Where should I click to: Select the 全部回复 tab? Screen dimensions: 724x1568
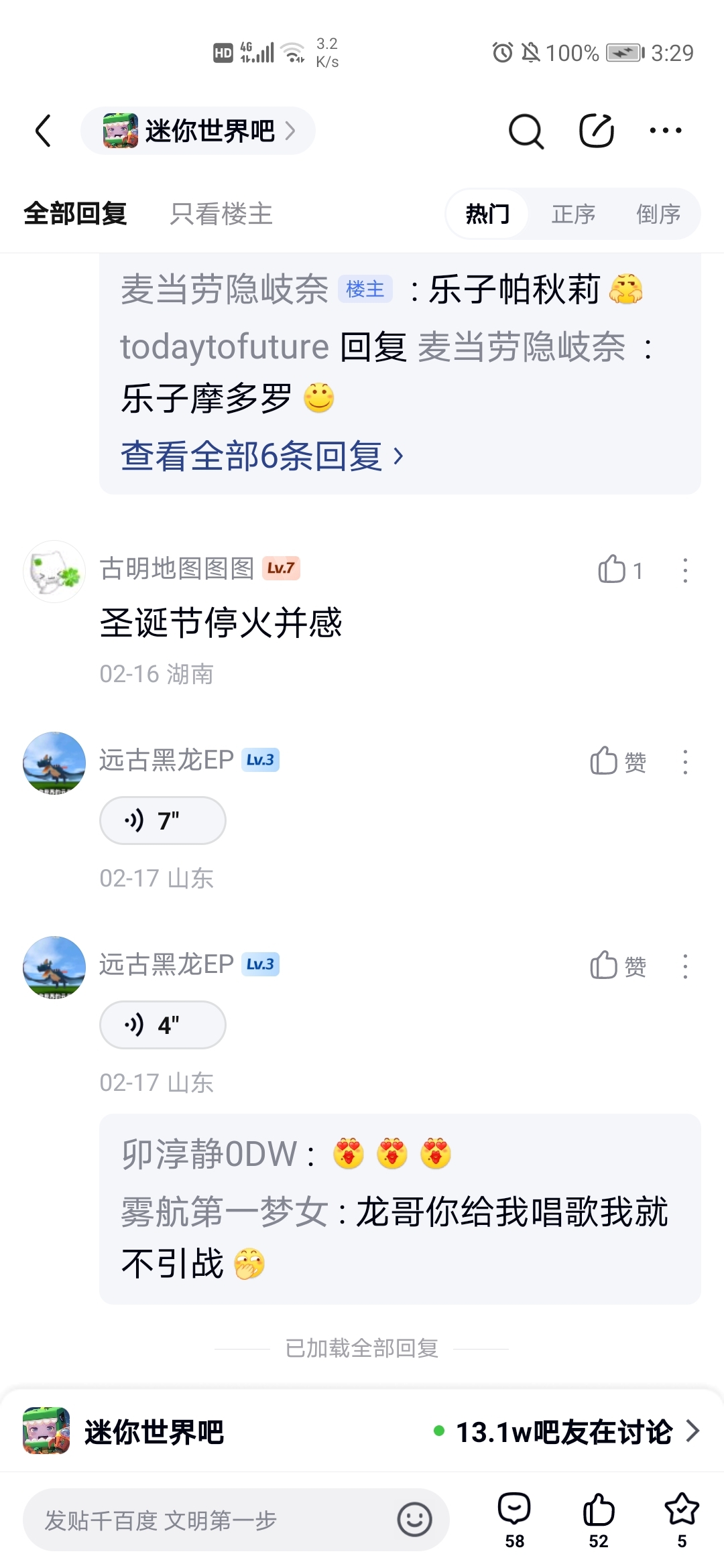[x=75, y=214]
